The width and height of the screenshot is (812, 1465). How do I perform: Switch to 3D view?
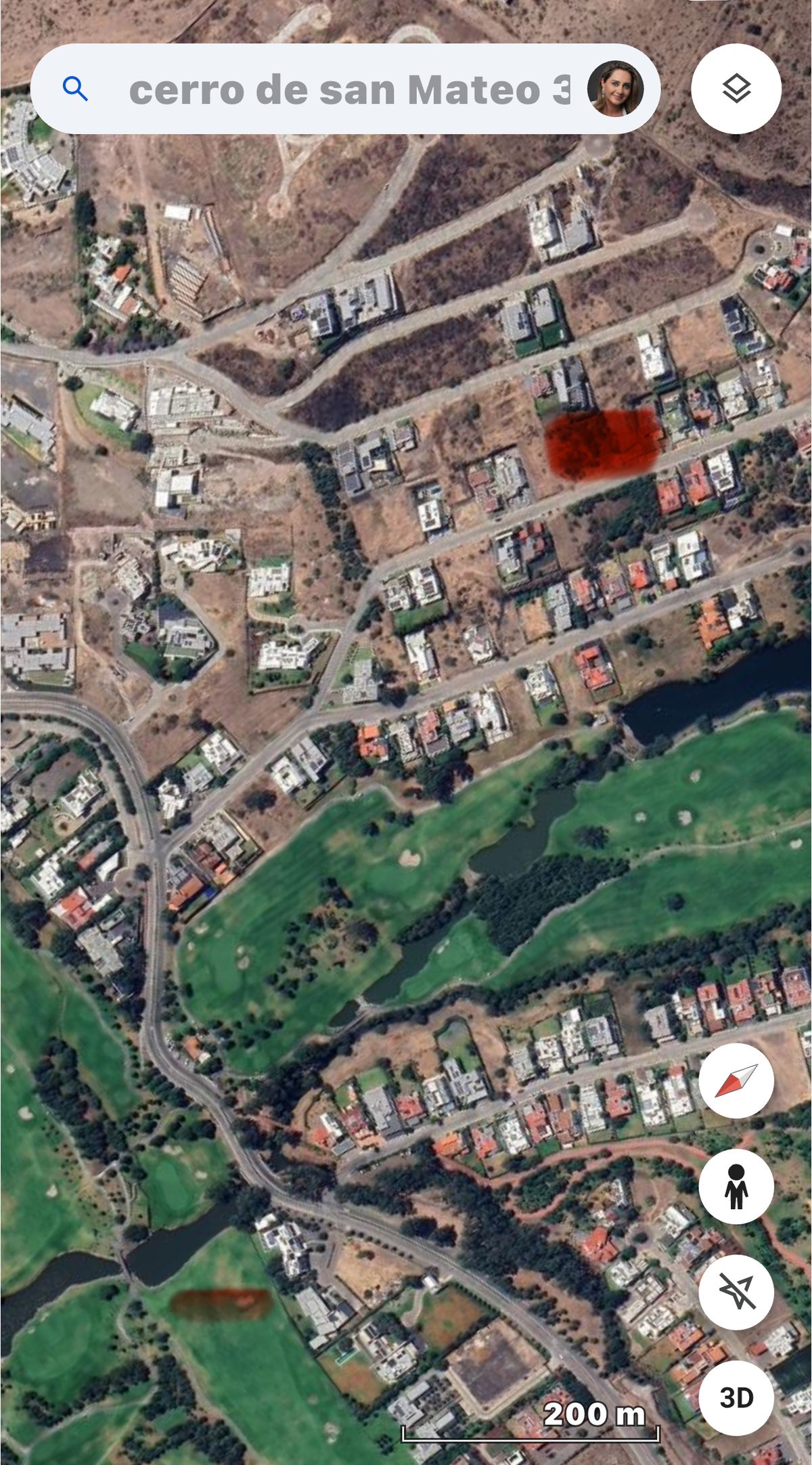[736, 1397]
